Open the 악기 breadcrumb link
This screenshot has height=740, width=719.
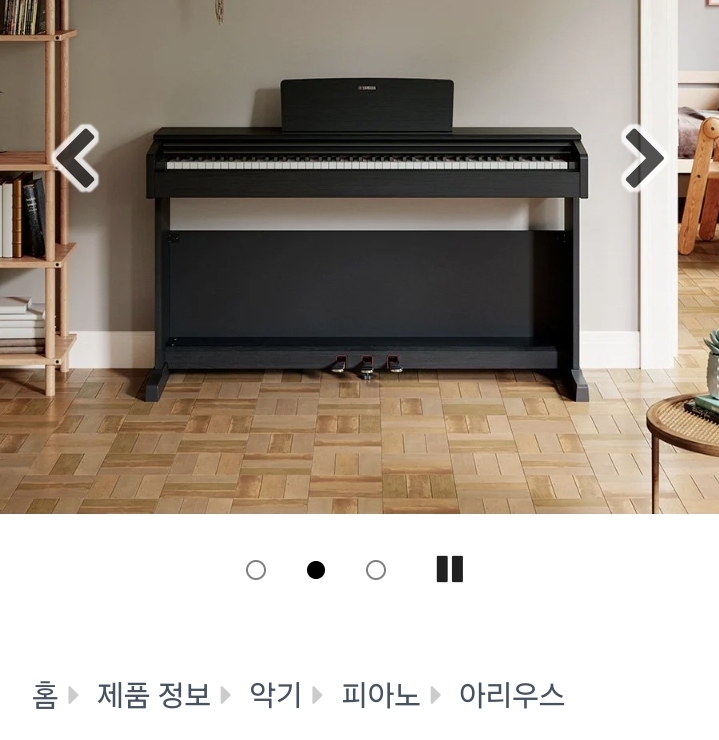[275, 694]
